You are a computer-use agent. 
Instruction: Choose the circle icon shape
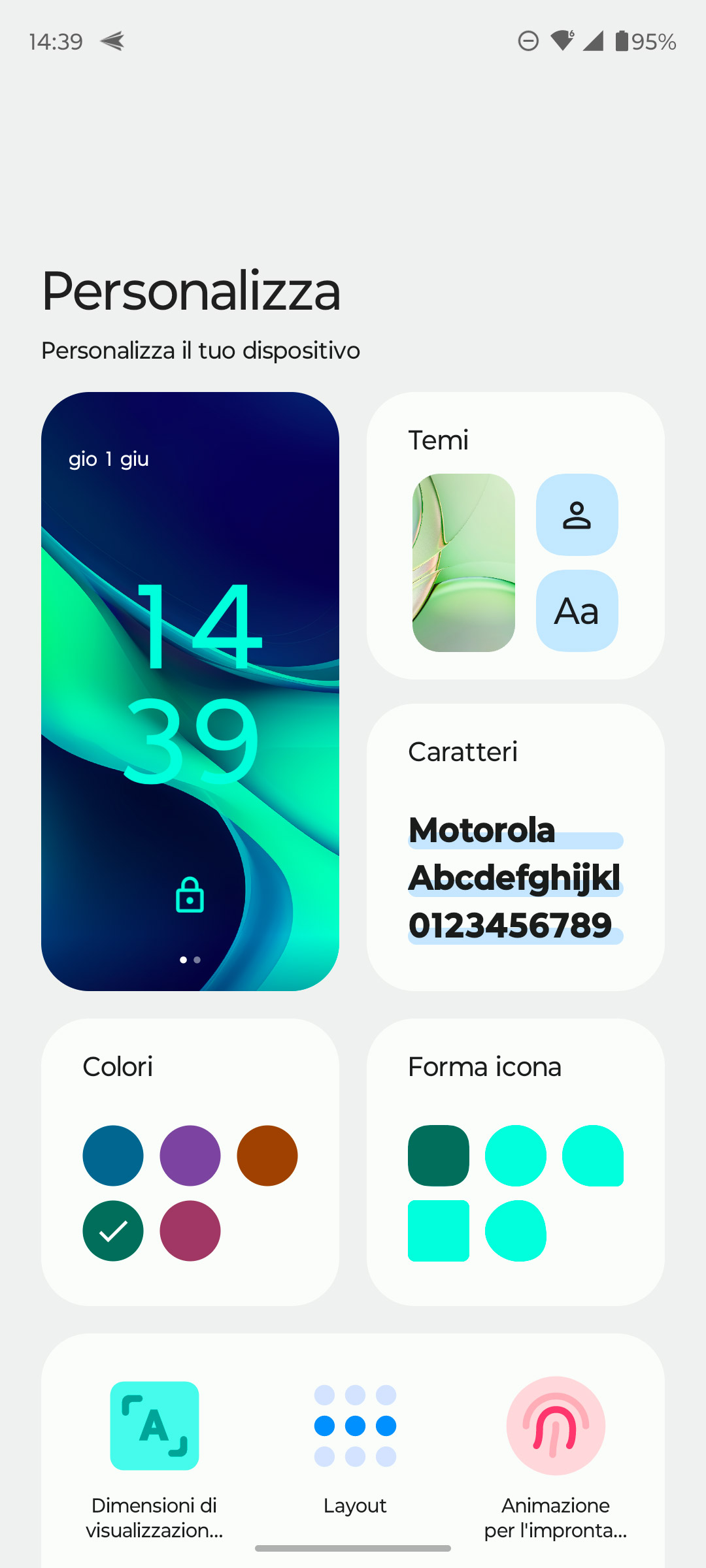pyautogui.click(x=516, y=1156)
